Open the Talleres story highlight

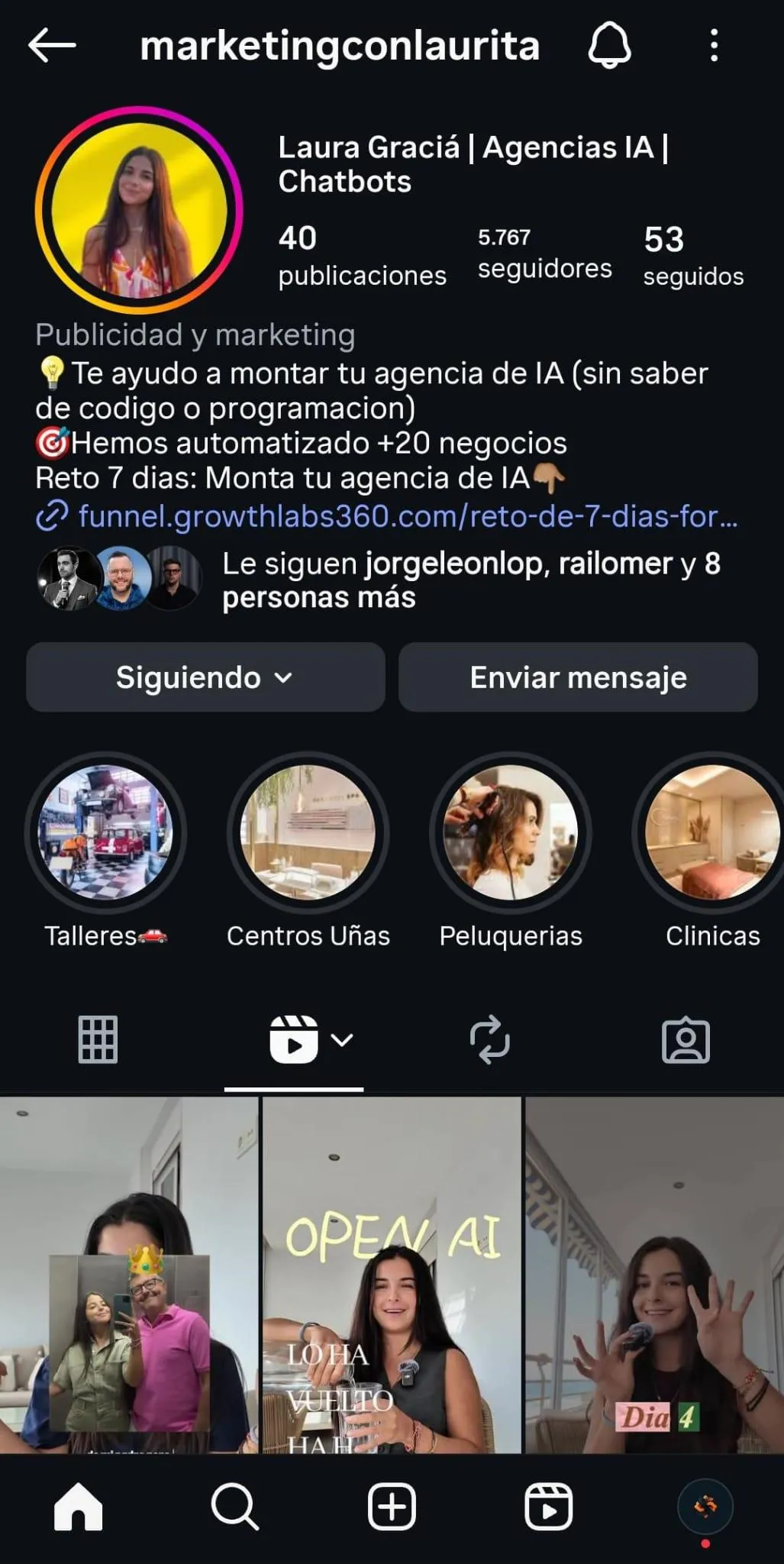105,832
